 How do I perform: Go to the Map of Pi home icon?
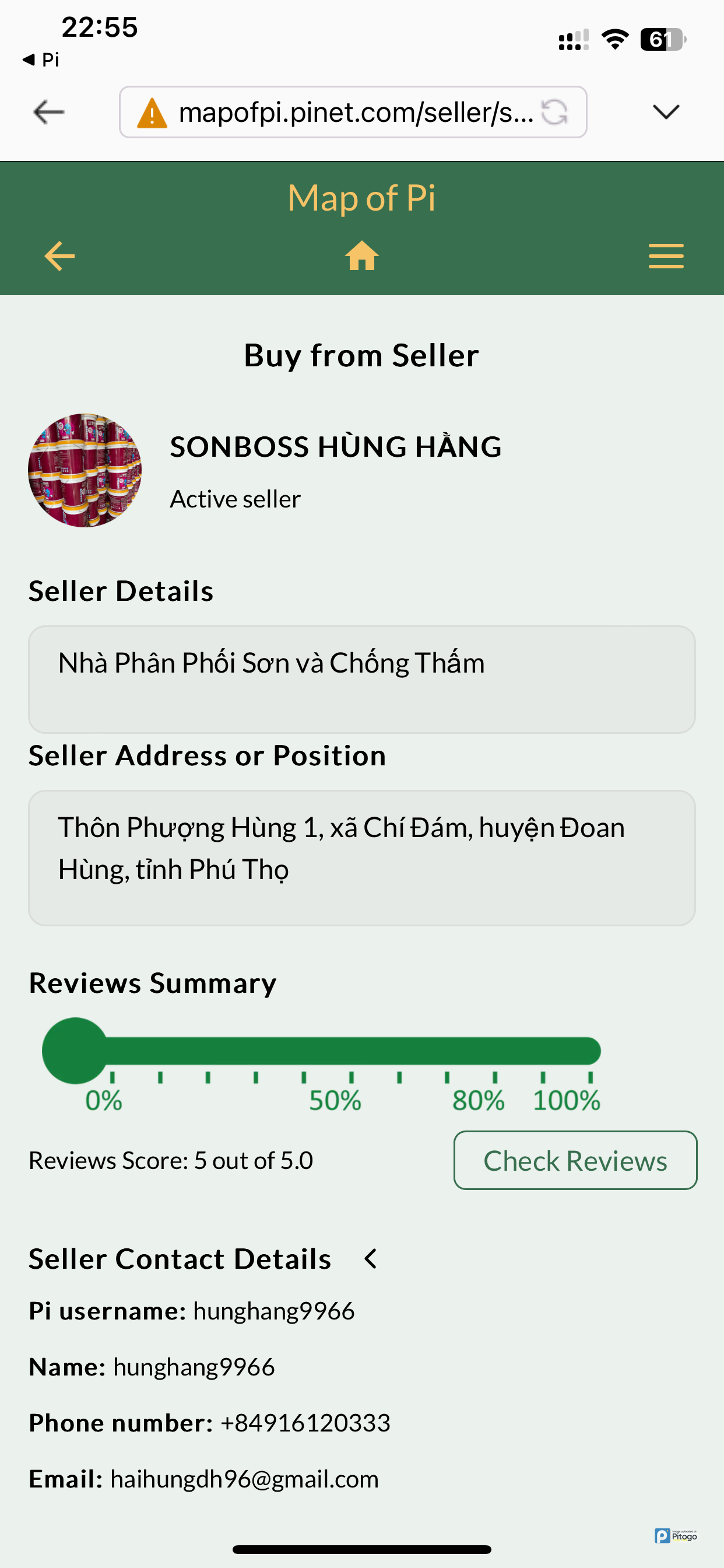tap(362, 256)
